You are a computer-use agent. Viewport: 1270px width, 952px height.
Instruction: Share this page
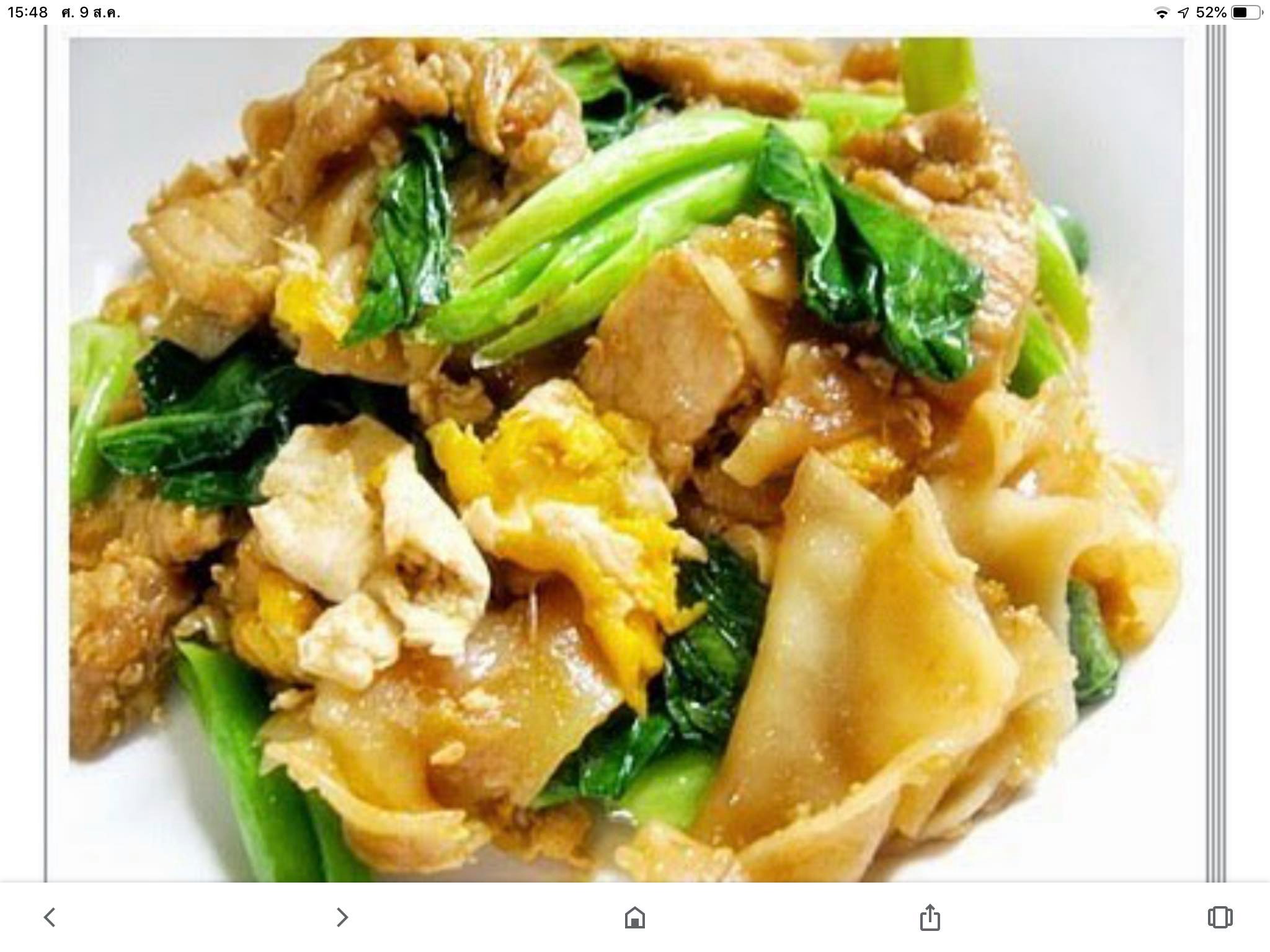point(930,917)
